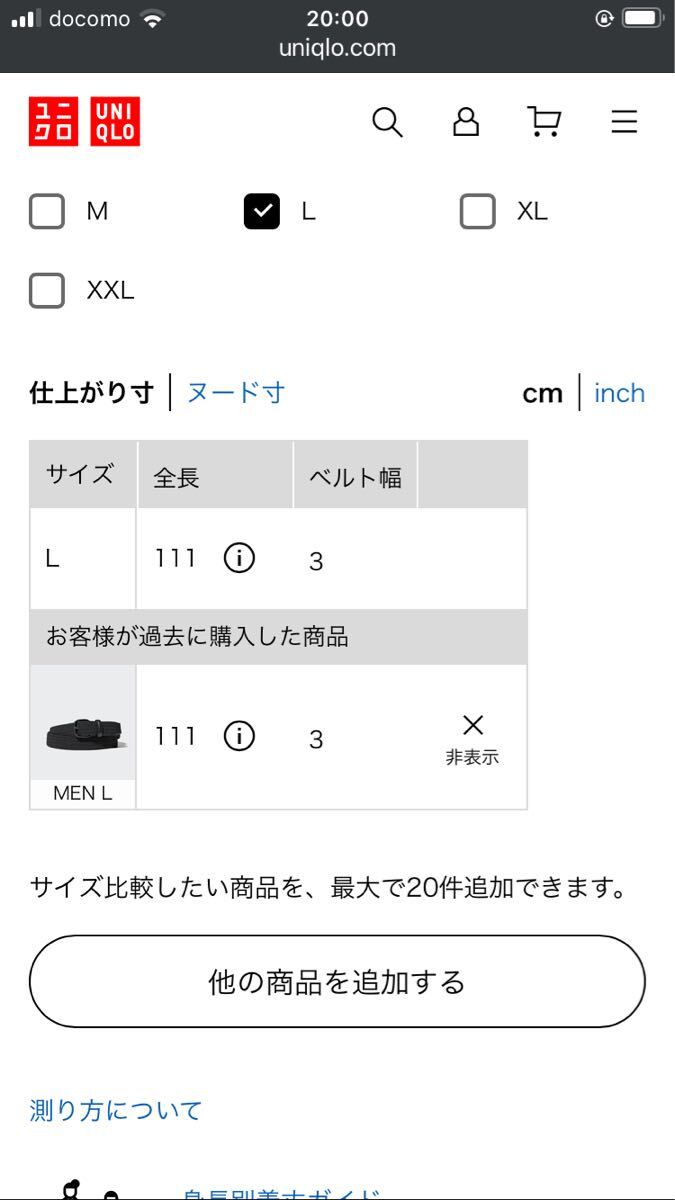Switch to the ヌード寸 tab
This screenshot has width=675, height=1200.
pyautogui.click(x=236, y=392)
